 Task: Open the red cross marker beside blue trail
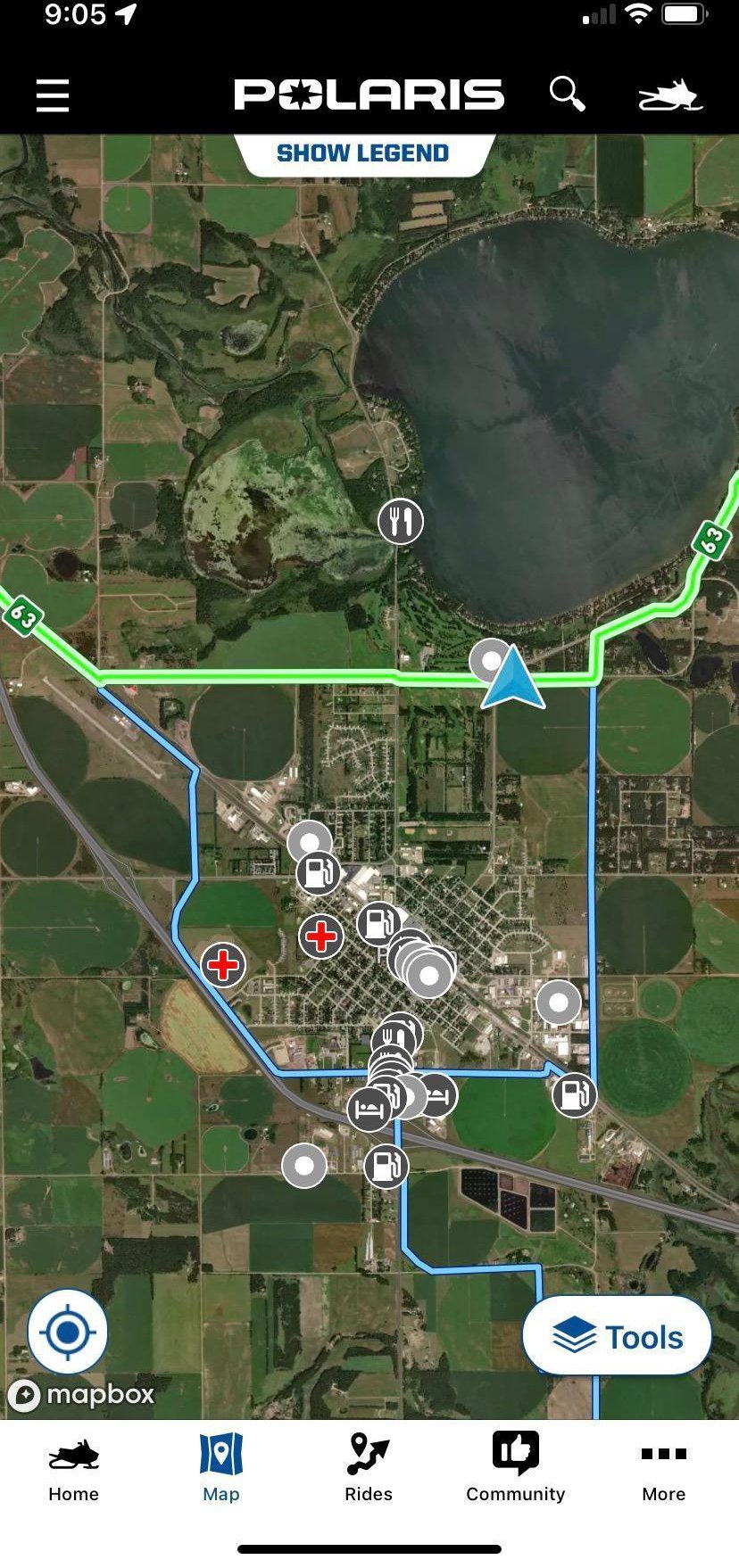pos(223,964)
